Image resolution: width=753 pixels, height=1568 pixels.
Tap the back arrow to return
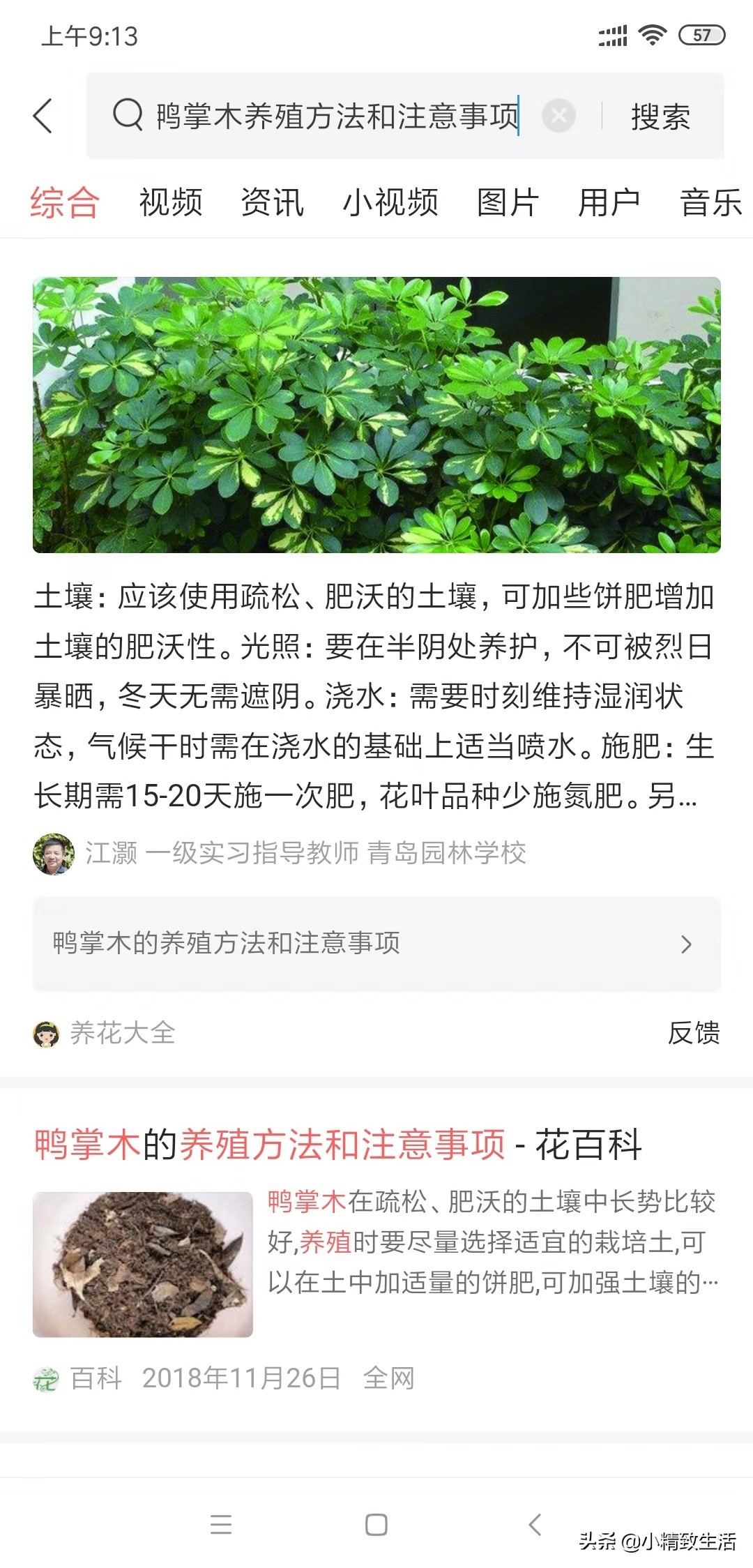pyautogui.click(x=43, y=117)
